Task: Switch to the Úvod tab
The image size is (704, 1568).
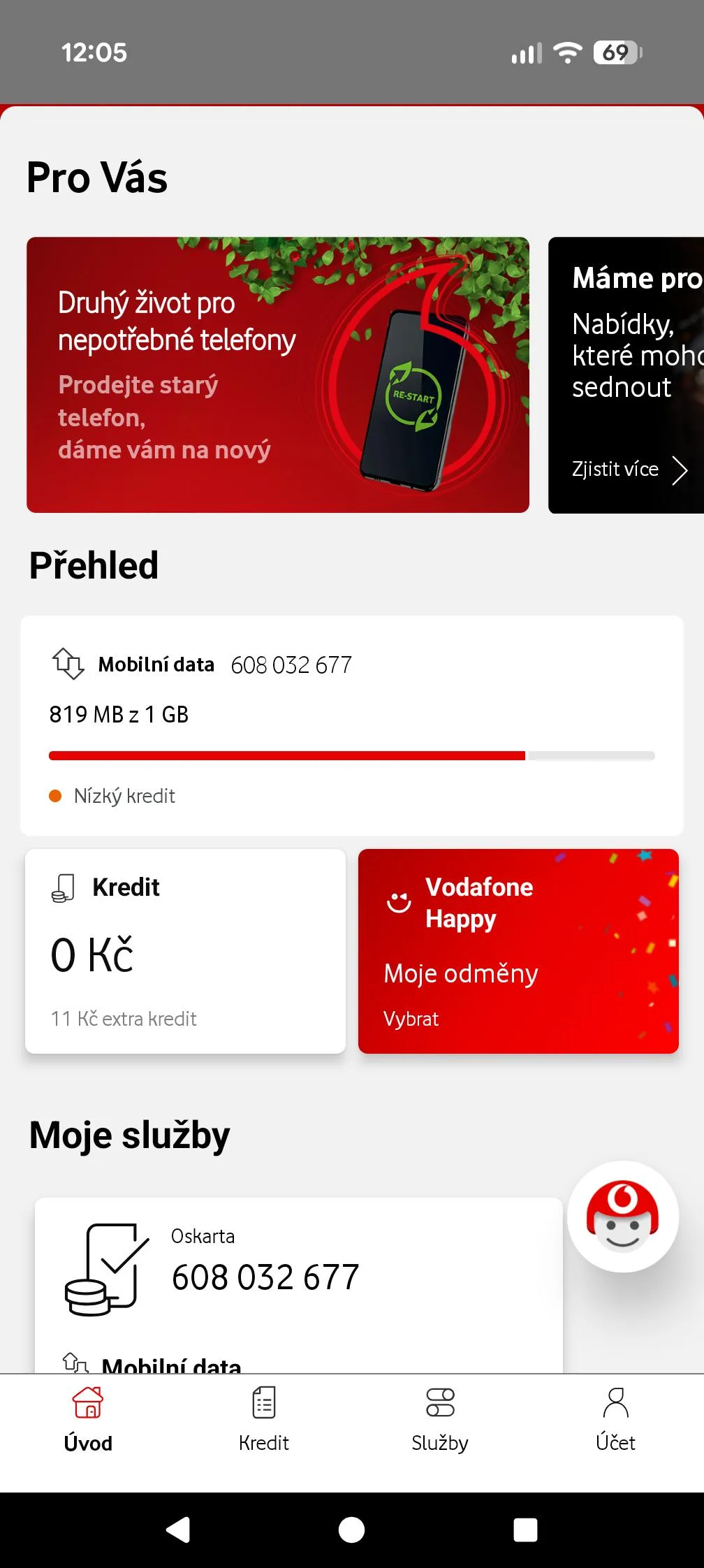Action: [88, 1420]
